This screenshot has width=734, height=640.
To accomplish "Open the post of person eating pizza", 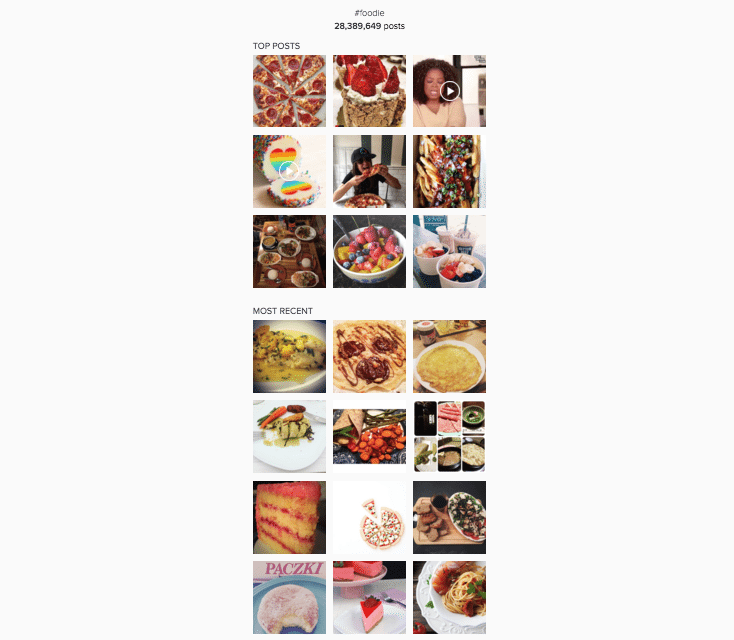I will tap(369, 171).
